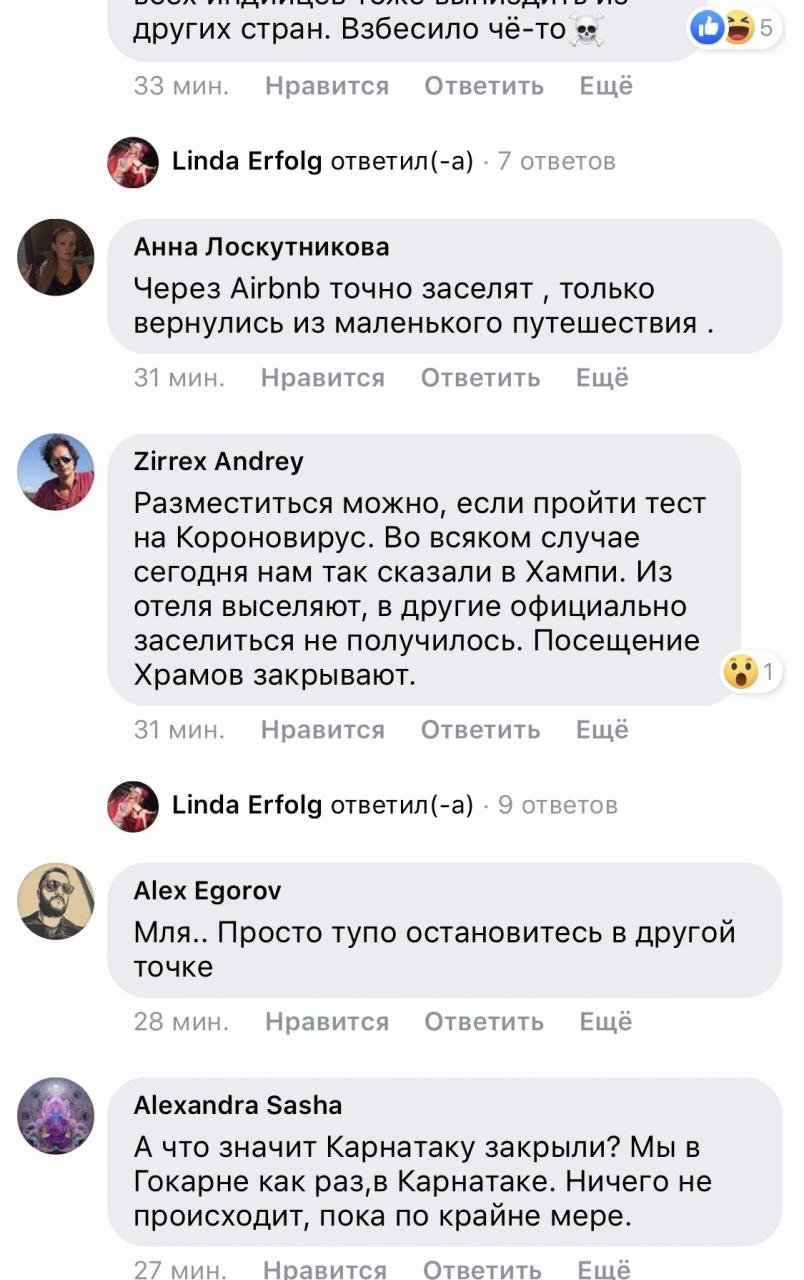
Task: Open Анна Лоскутникова's profile name
Action: point(262,247)
